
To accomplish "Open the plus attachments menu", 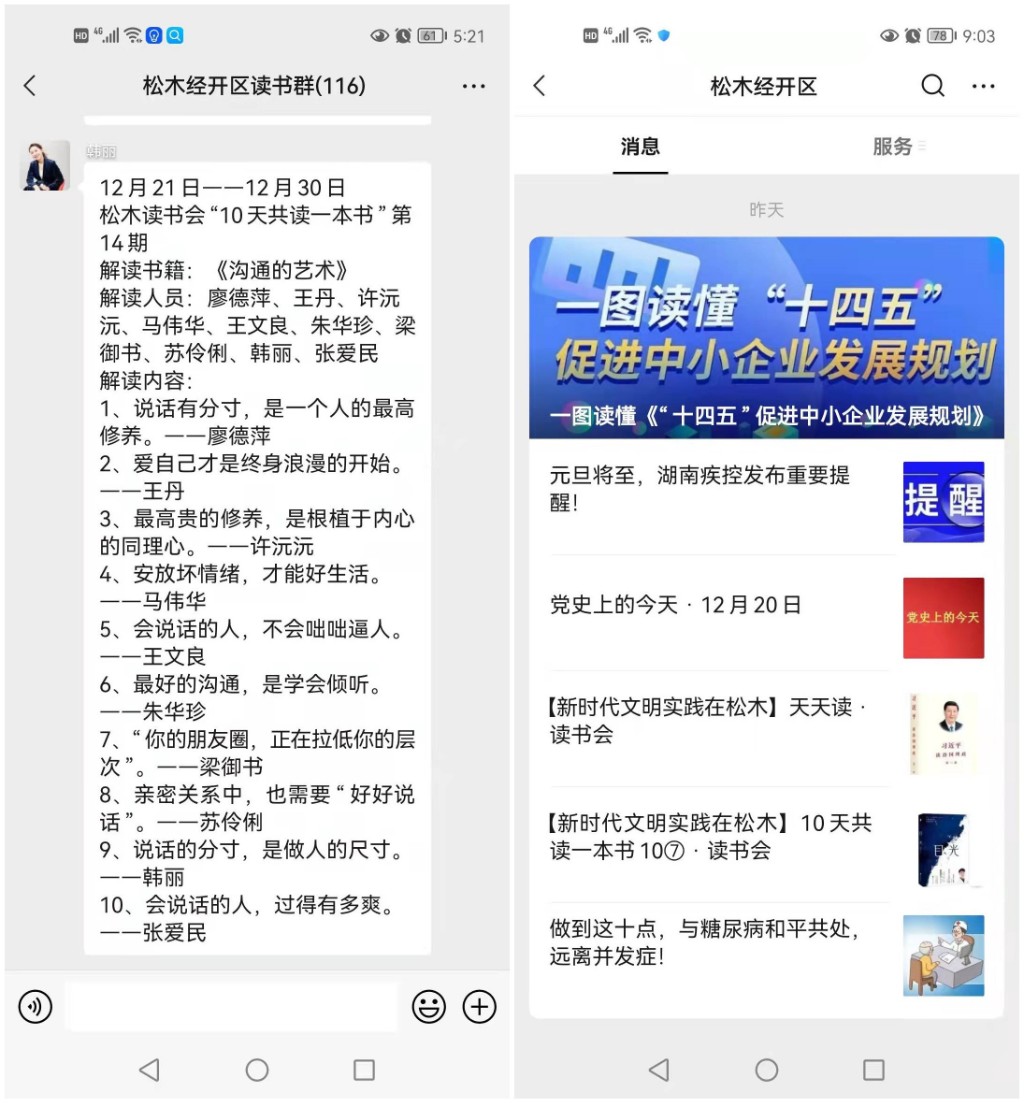I will 480,1007.
